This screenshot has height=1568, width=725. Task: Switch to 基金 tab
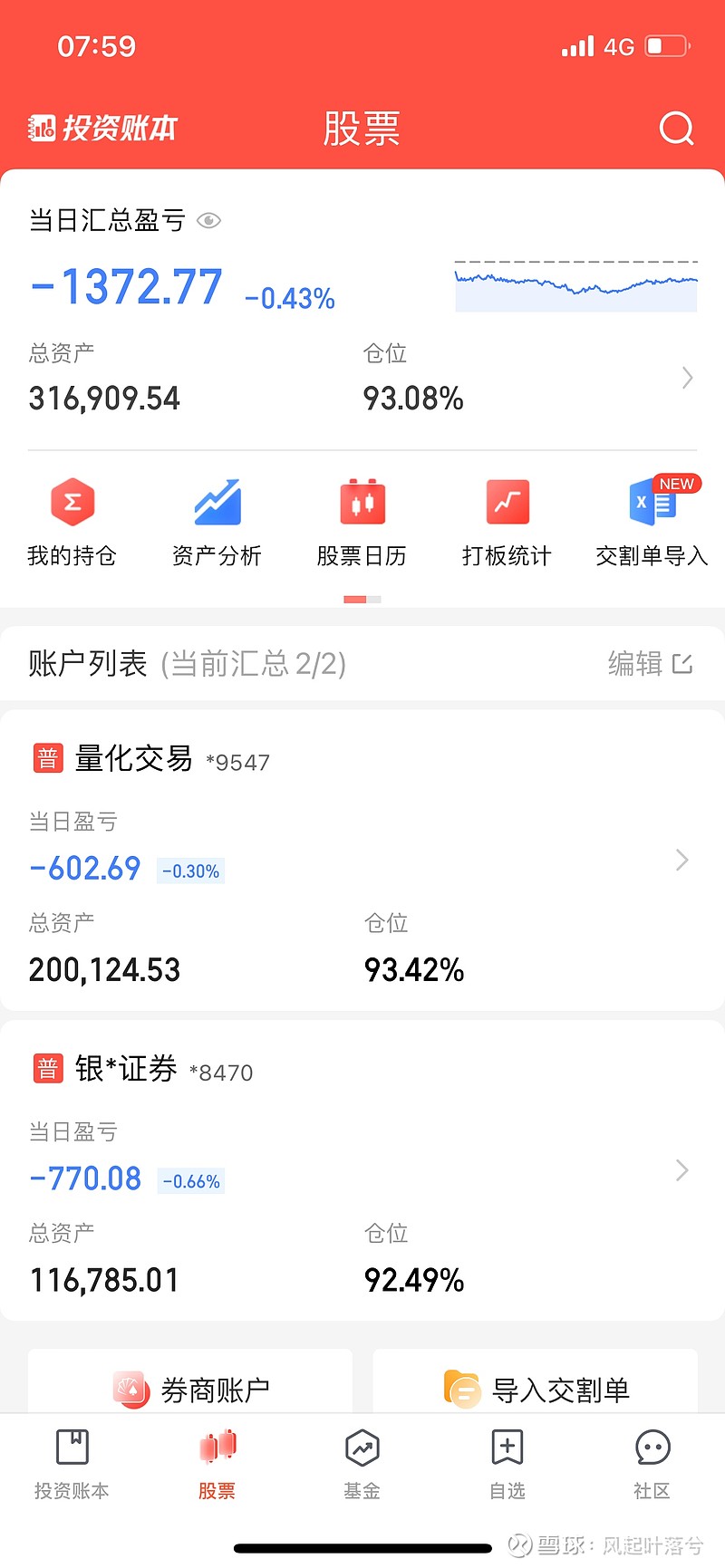(x=362, y=1463)
